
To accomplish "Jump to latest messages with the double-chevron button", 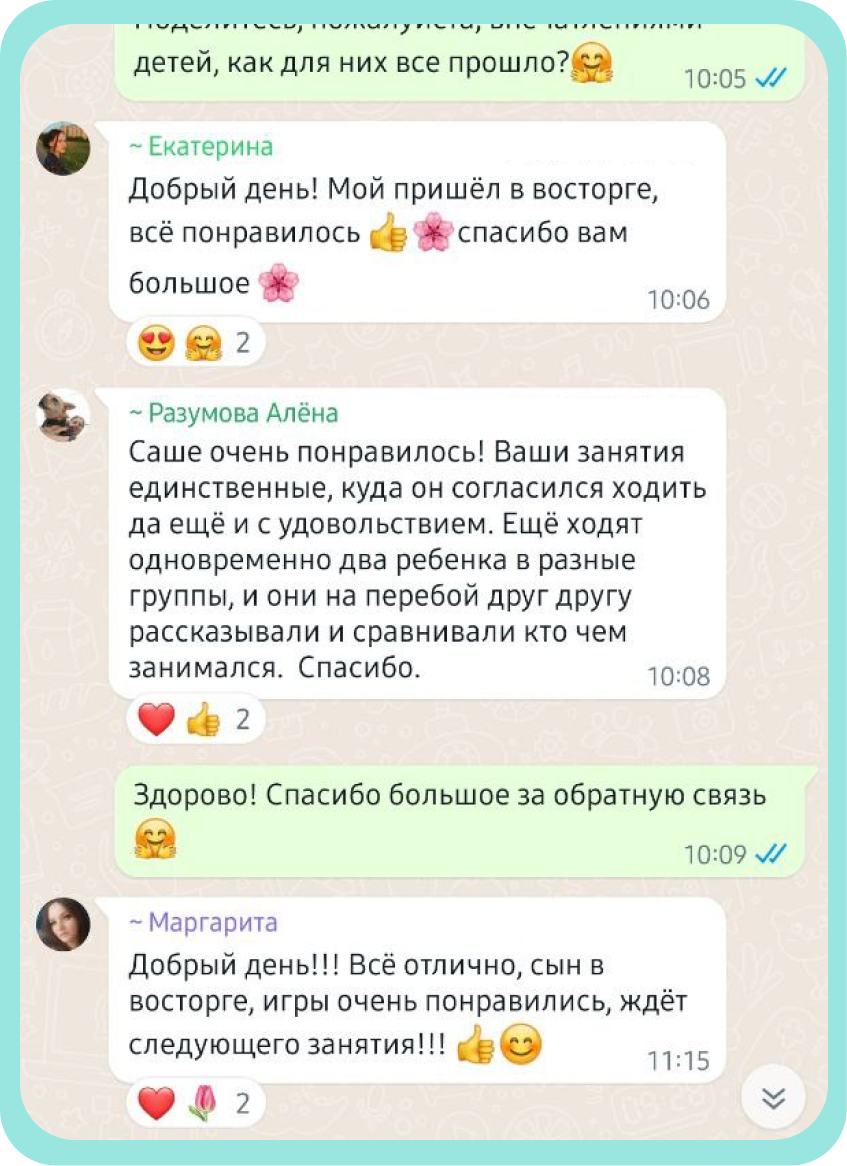I will click(x=773, y=1098).
